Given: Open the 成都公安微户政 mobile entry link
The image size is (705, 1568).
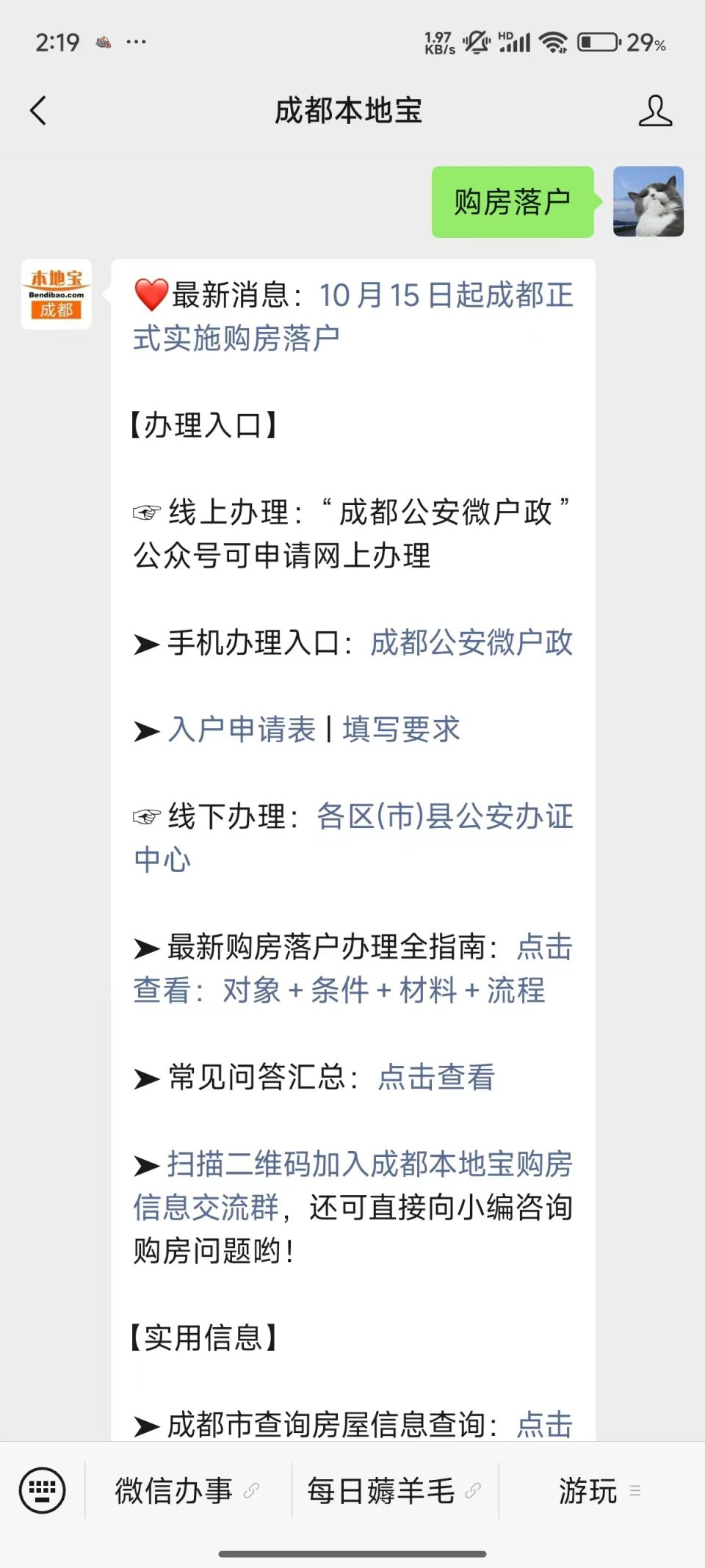Looking at the screenshot, I should (471, 643).
